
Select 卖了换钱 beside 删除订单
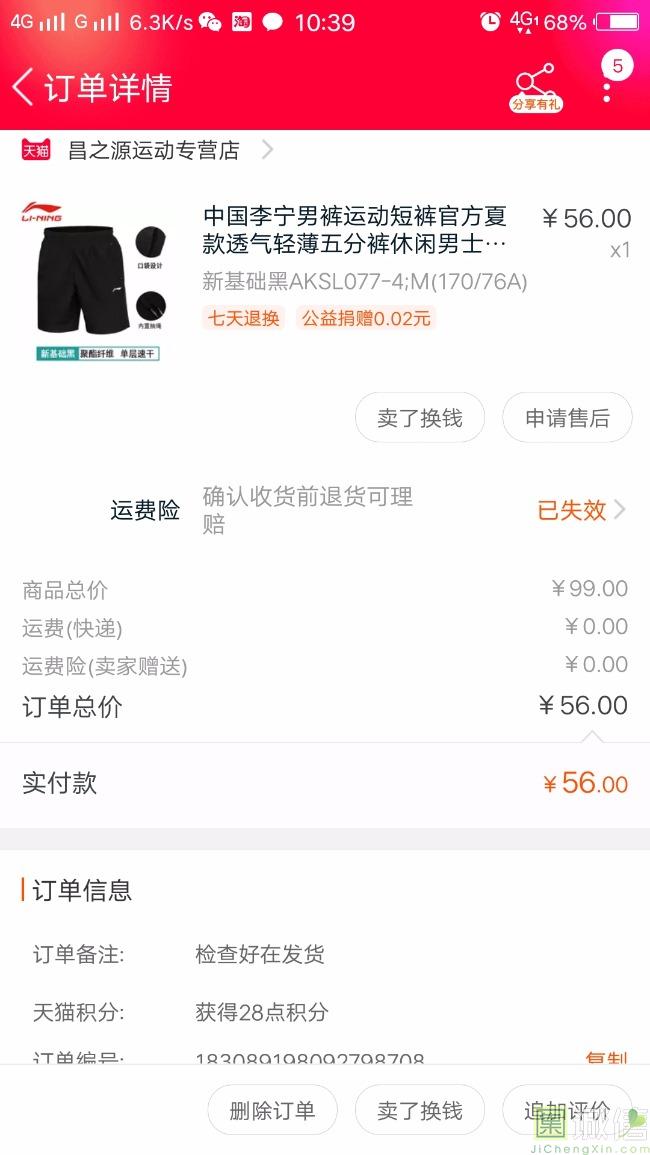click(x=420, y=1111)
